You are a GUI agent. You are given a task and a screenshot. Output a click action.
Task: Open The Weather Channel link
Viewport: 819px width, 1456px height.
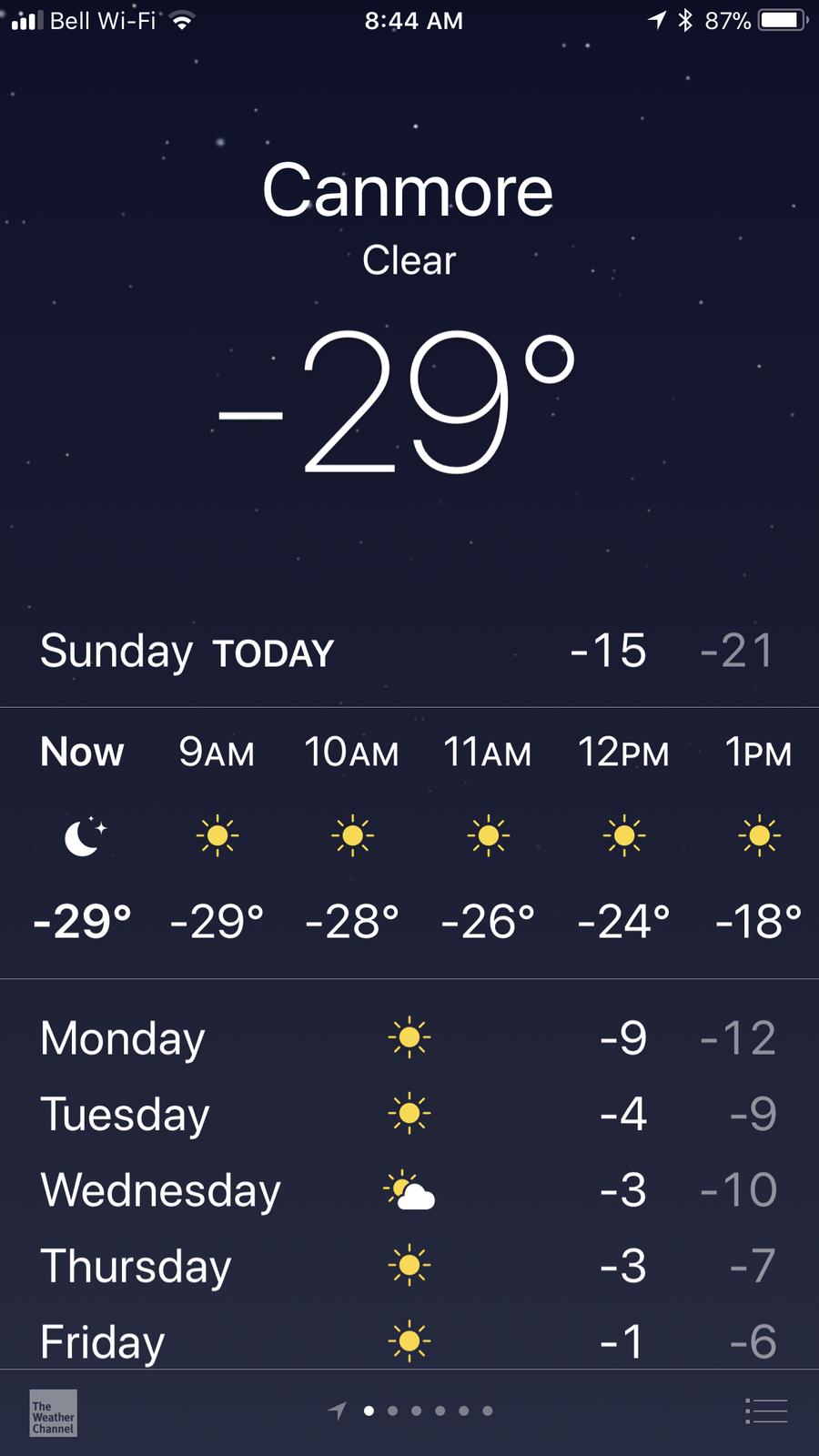tap(53, 1412)
